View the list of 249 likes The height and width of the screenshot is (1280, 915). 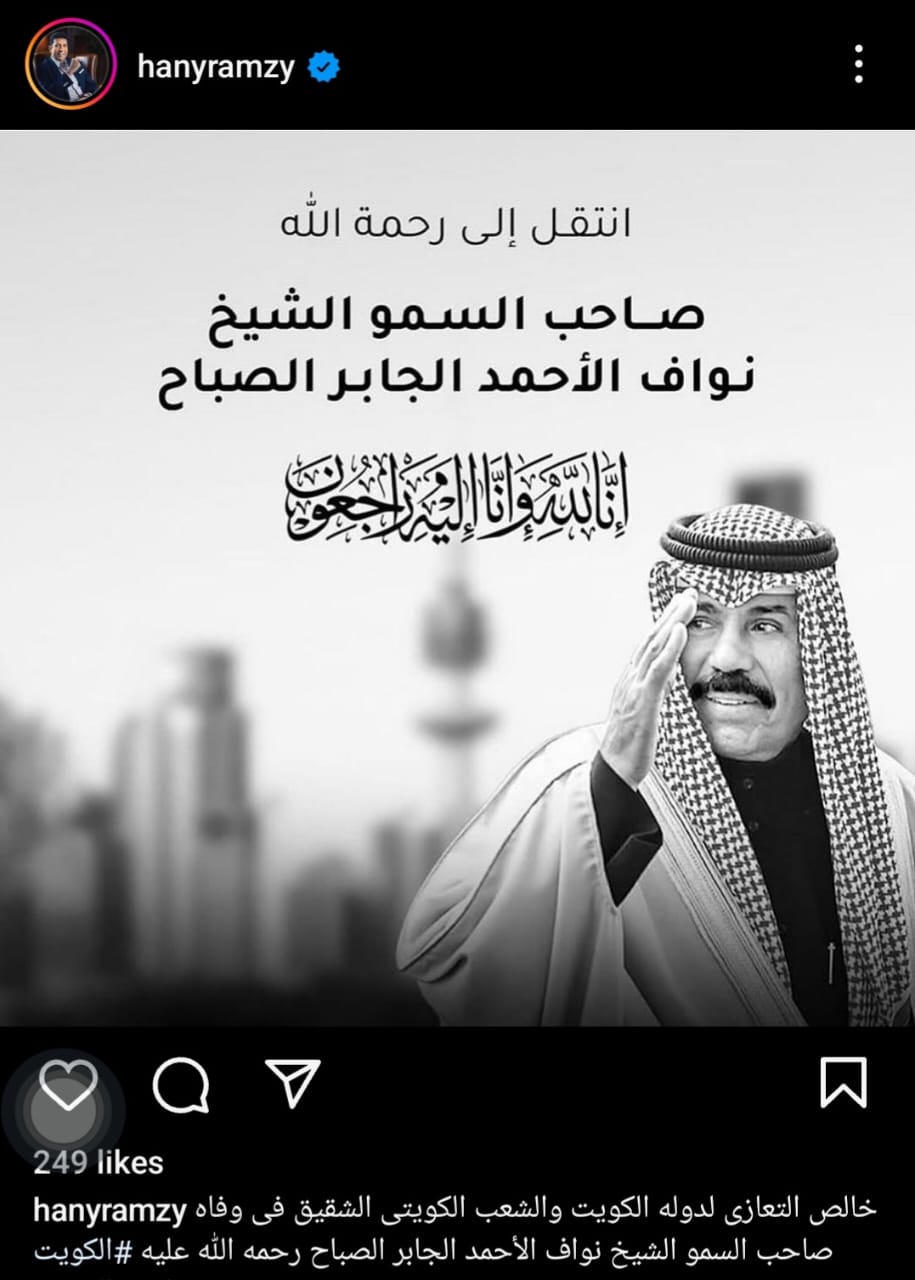(x=98, y=1162)
